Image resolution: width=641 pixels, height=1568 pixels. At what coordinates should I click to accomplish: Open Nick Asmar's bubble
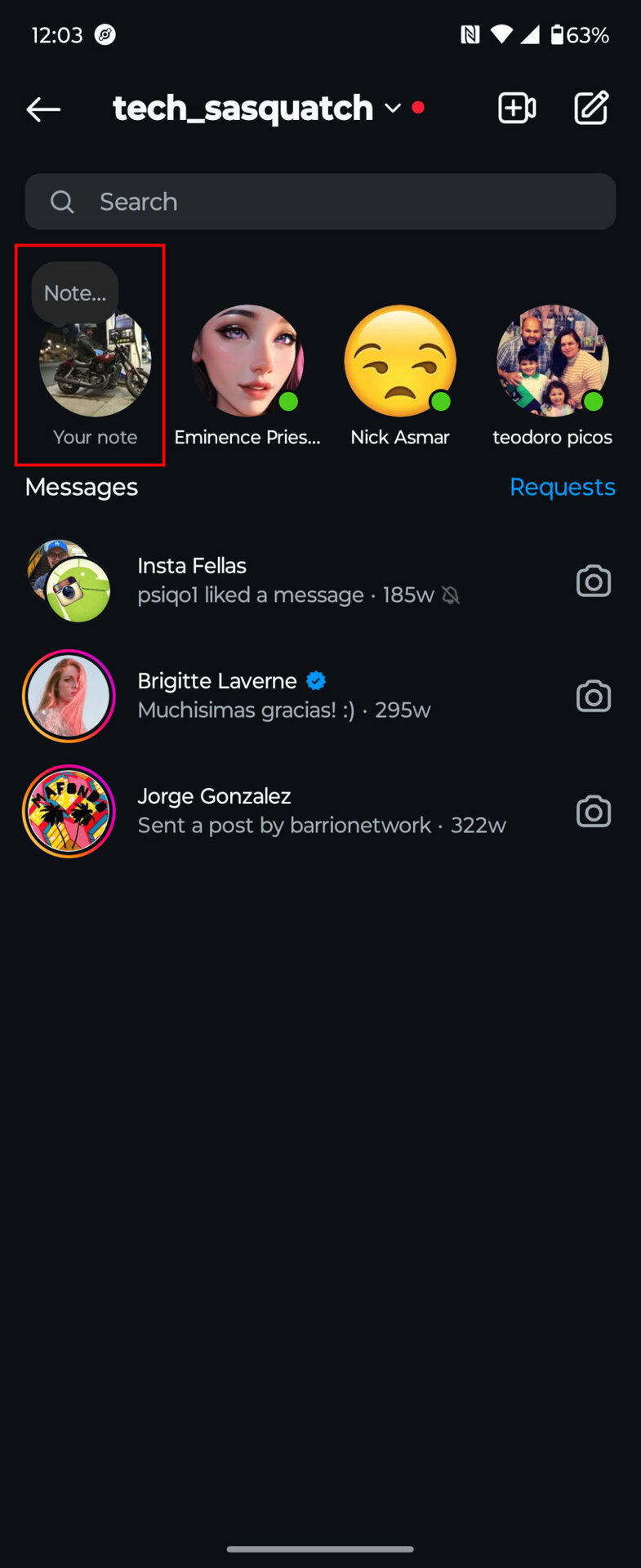click(400, 361)
